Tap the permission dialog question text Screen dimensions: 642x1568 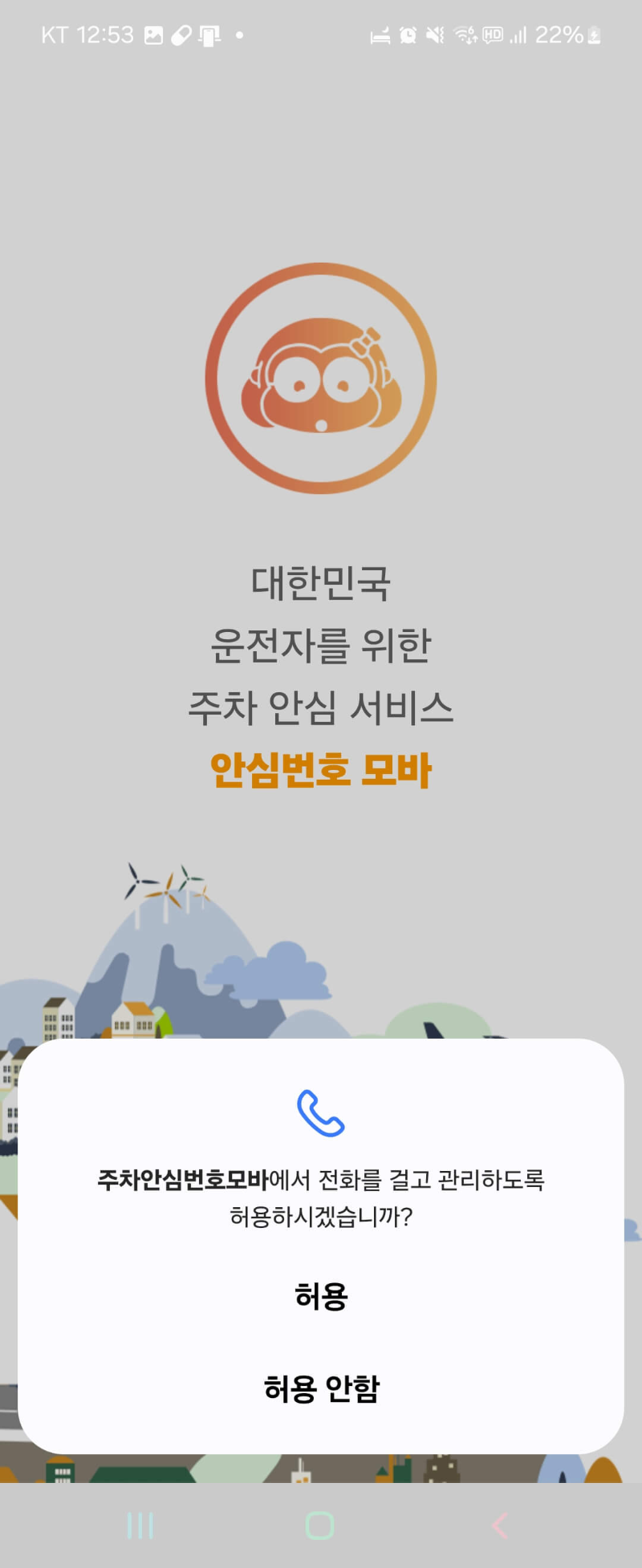(x=320, y=1199)
